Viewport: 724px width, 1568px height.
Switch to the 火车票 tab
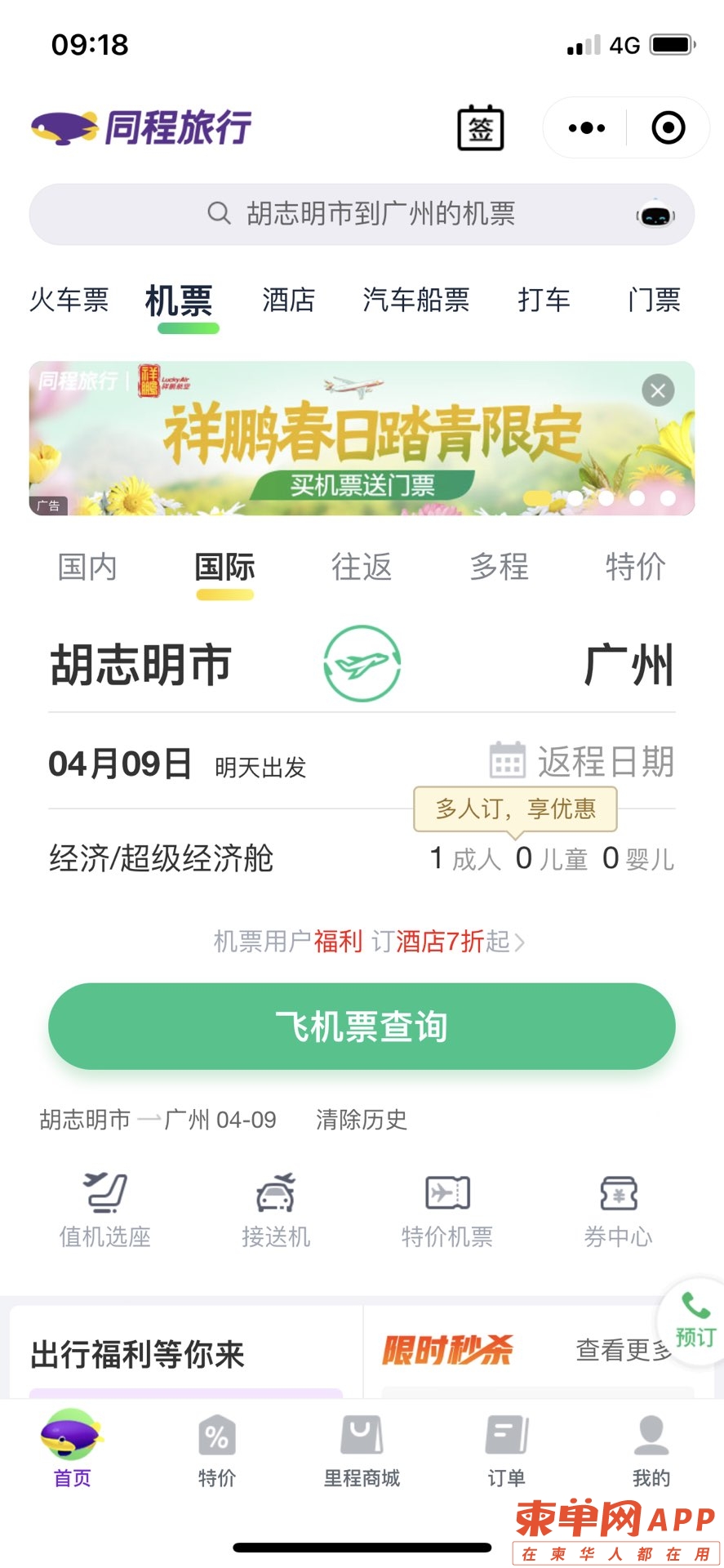69,300
